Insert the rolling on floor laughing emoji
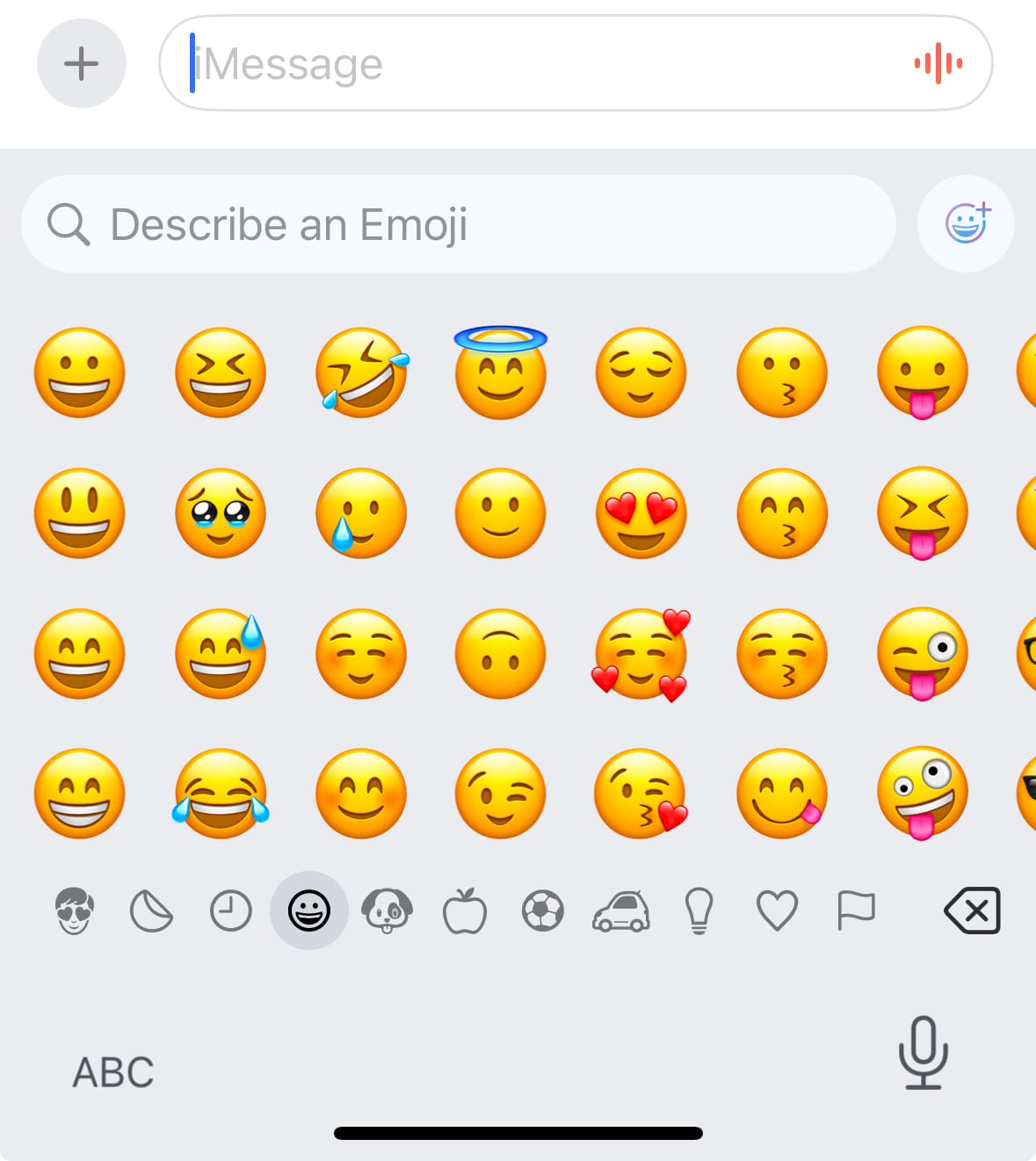The width and height of the screenshot is (1036, 1161). click(361, 373)
